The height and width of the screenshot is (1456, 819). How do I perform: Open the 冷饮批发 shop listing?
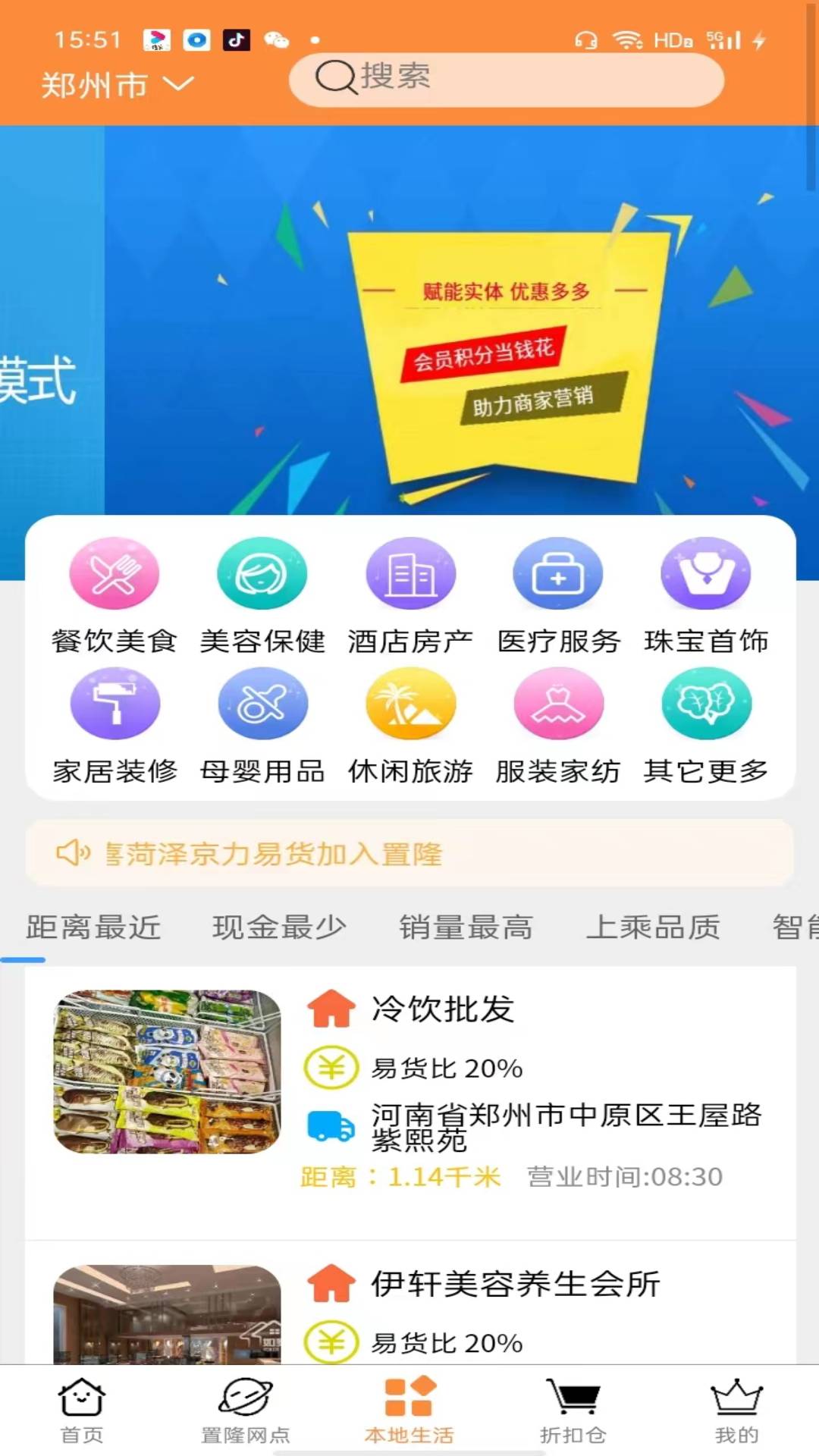click(443, 1009)
